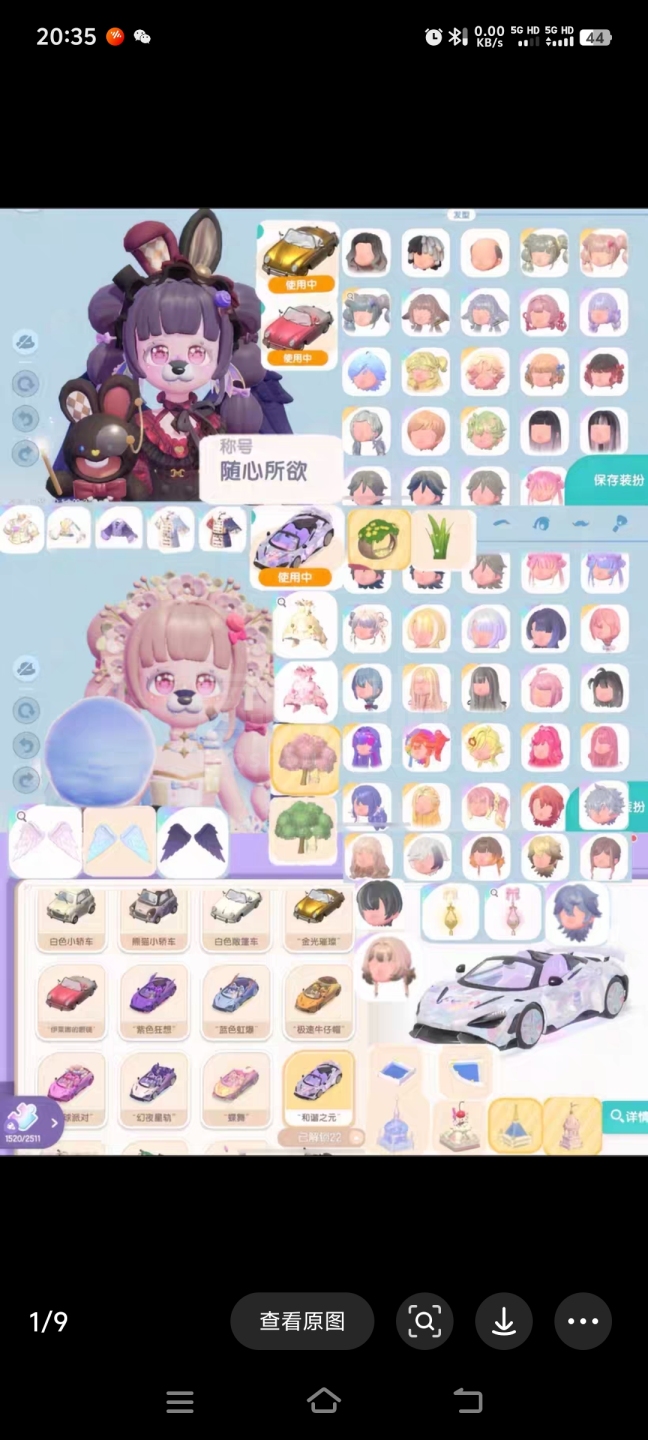Open the three-dot overflow menu
The width and height of the screenshot is (648, 1440).
click(583, 1321)
